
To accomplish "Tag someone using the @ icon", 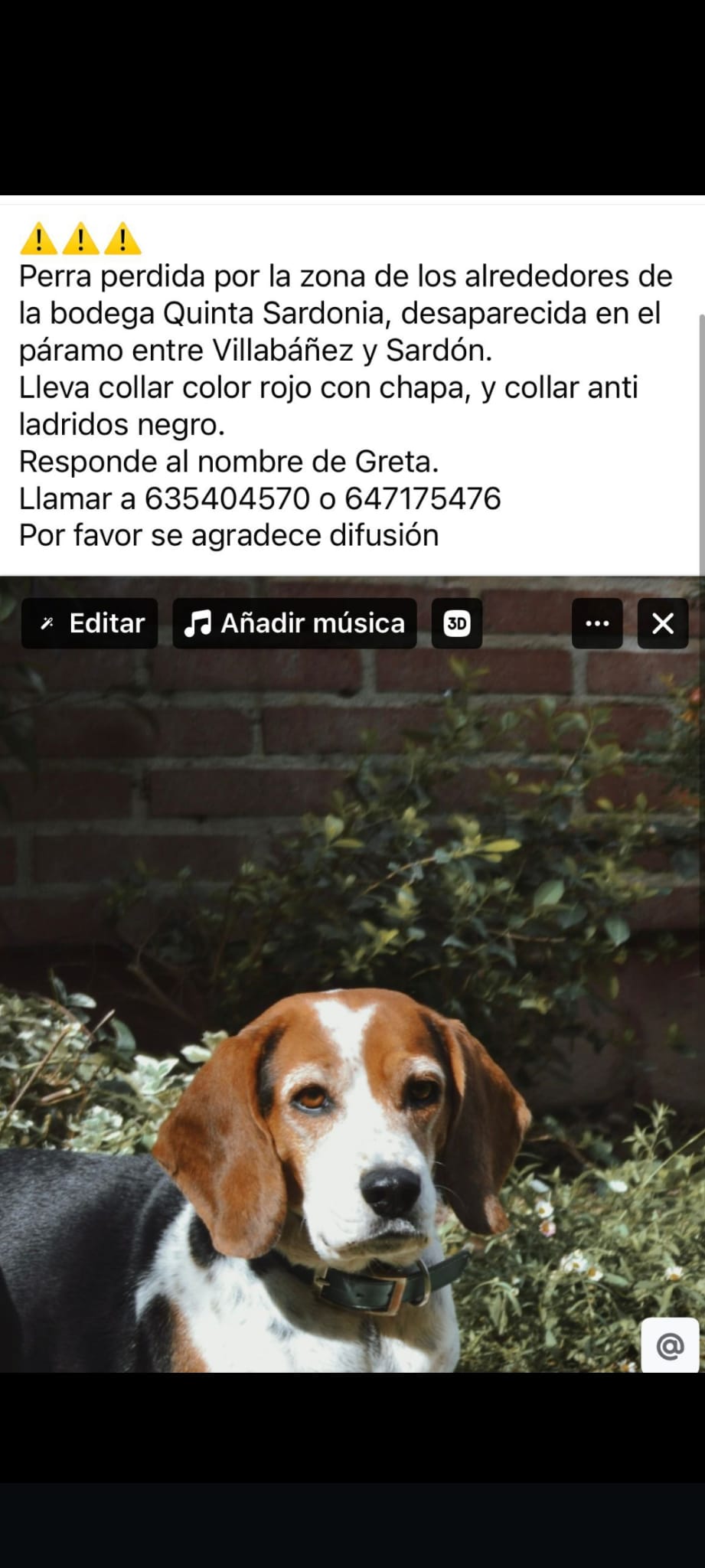I will pos(670,1345).
